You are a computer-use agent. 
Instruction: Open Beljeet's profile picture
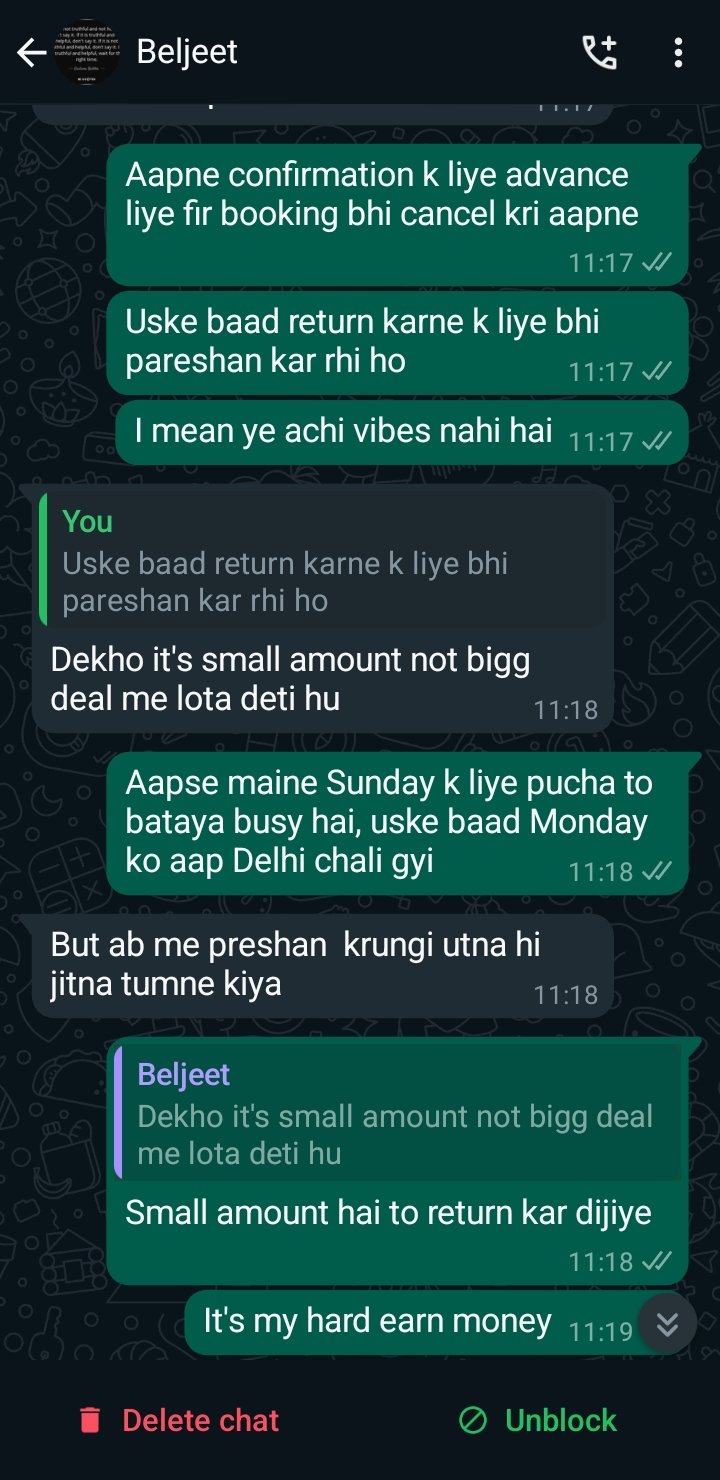coord(88,52)
